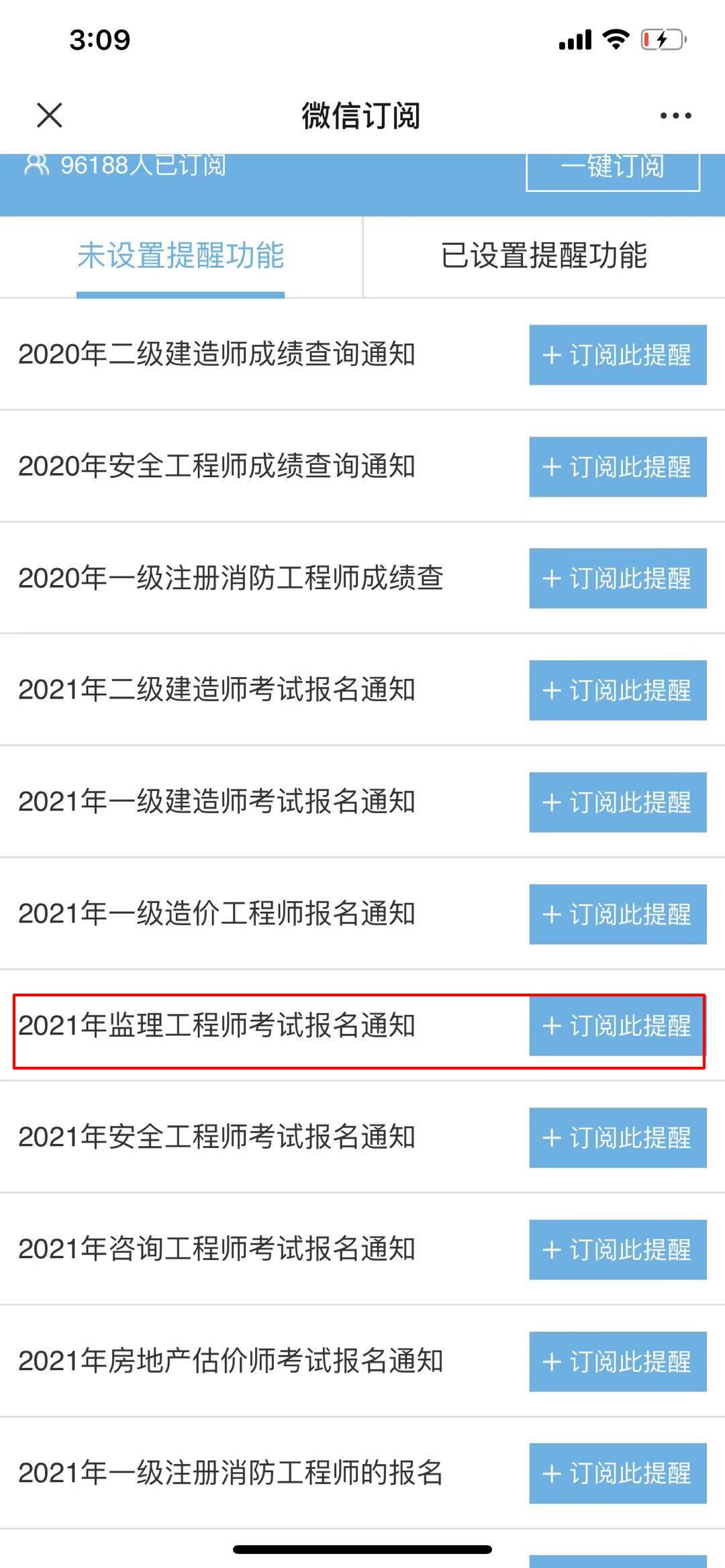The height and width of the screenshot is (1568, 725).
Task: Subscribe to 2021年二级建造师考试报名通知 reminder
Action: coord(618,690)
